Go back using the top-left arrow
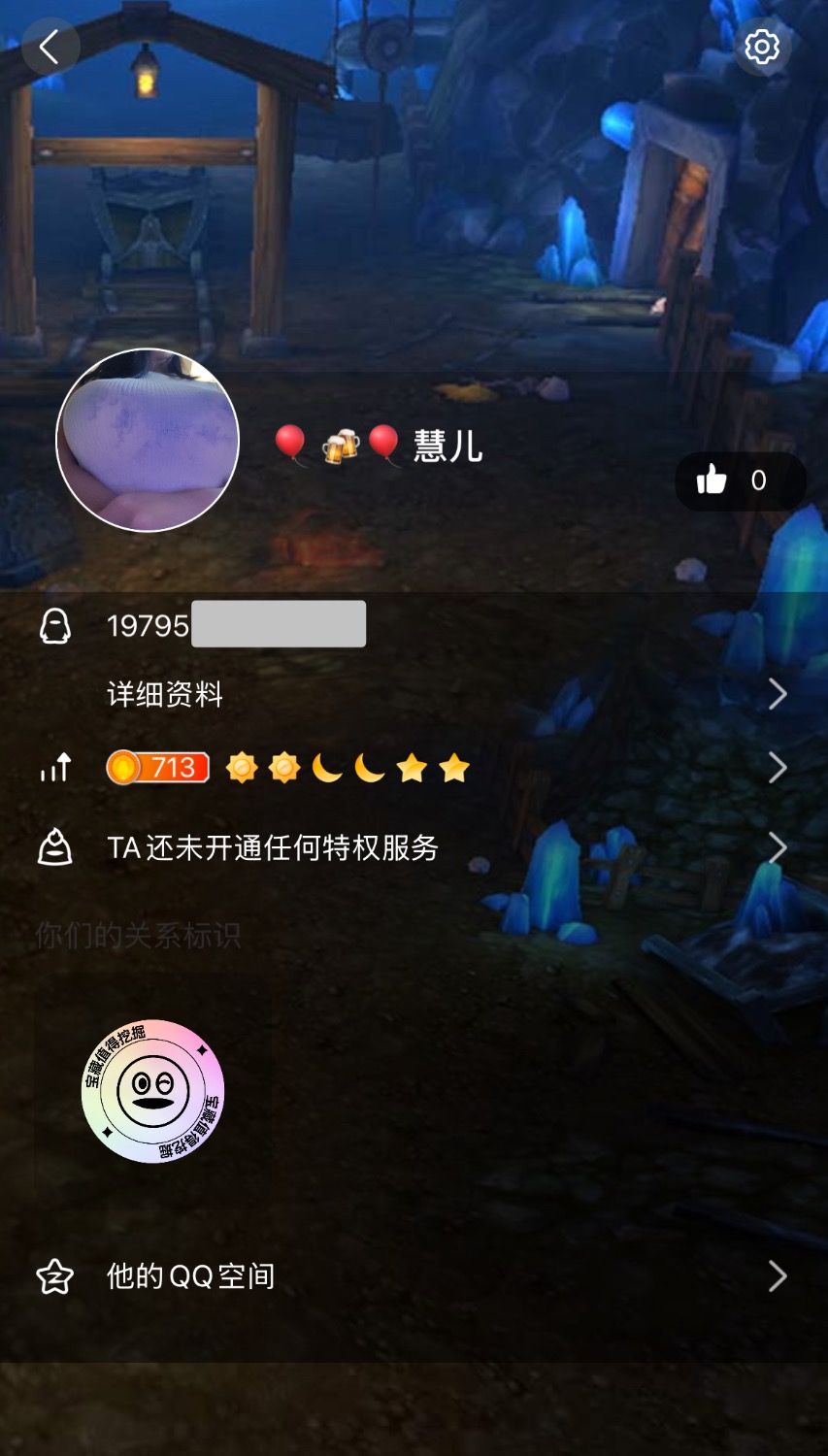The image size is (828, 1456). 50,47
